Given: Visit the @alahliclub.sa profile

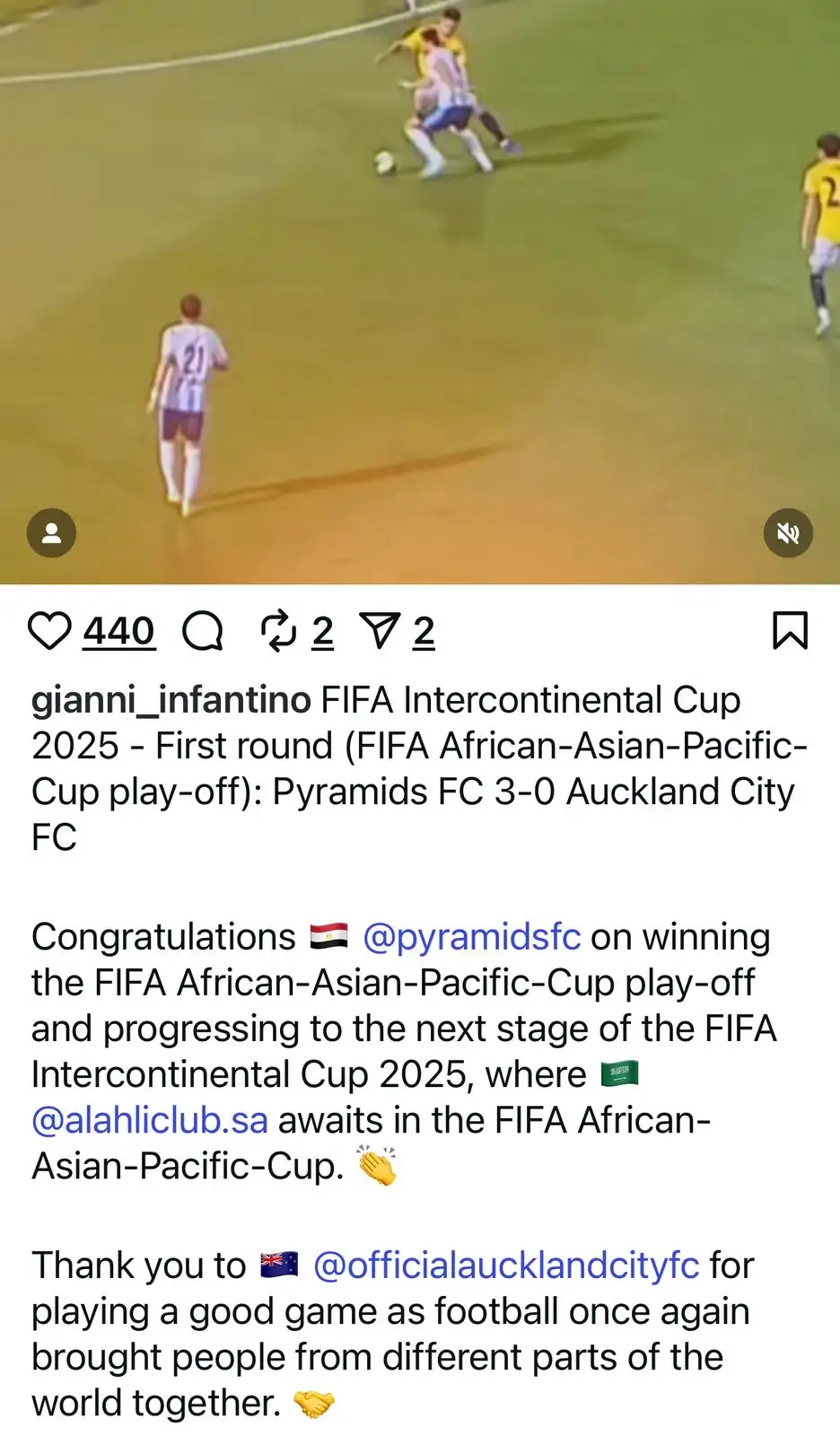Looking at the screenshot, I should [x=150, y=1120].
